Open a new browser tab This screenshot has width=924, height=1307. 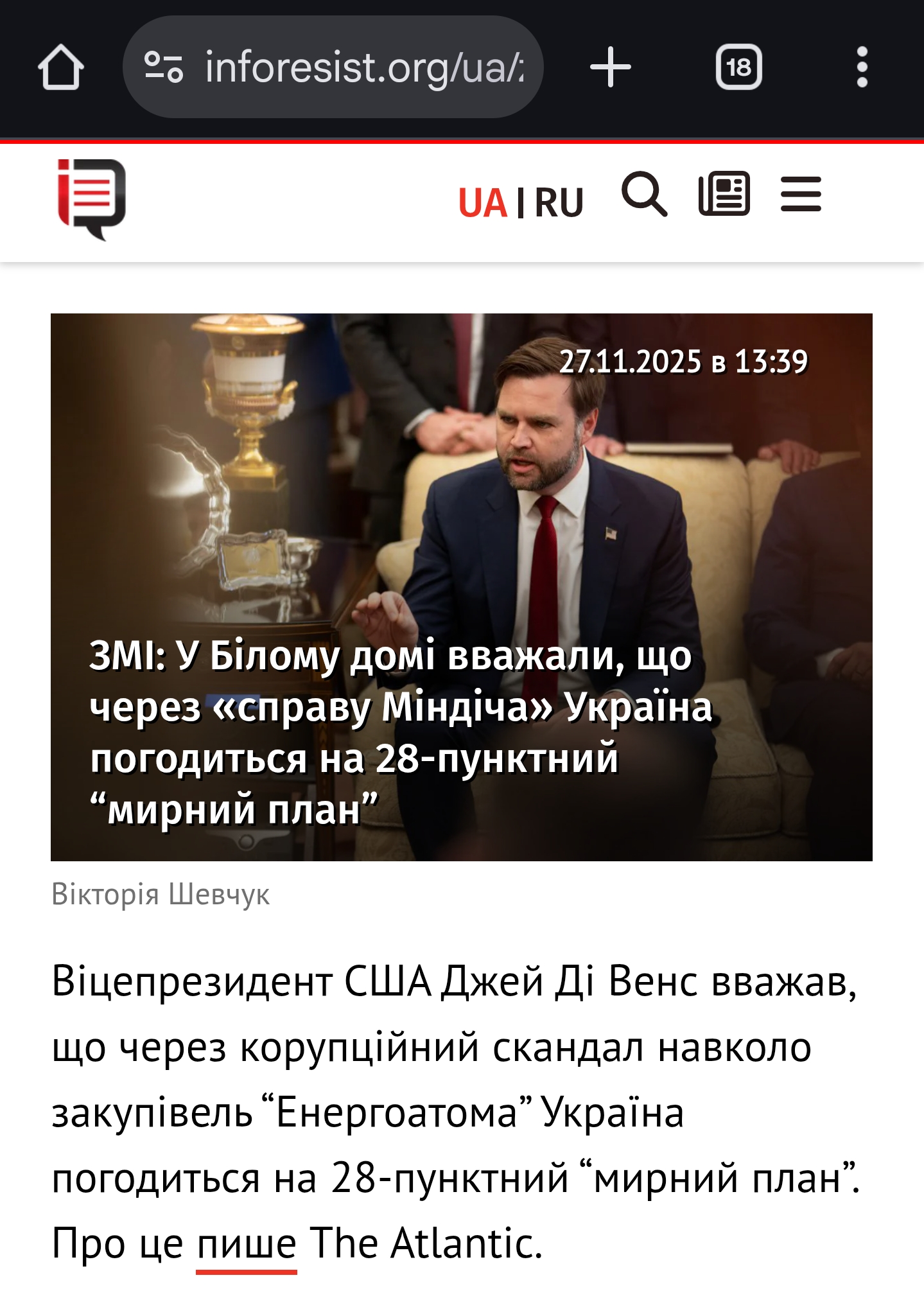[x=610, y=67]
